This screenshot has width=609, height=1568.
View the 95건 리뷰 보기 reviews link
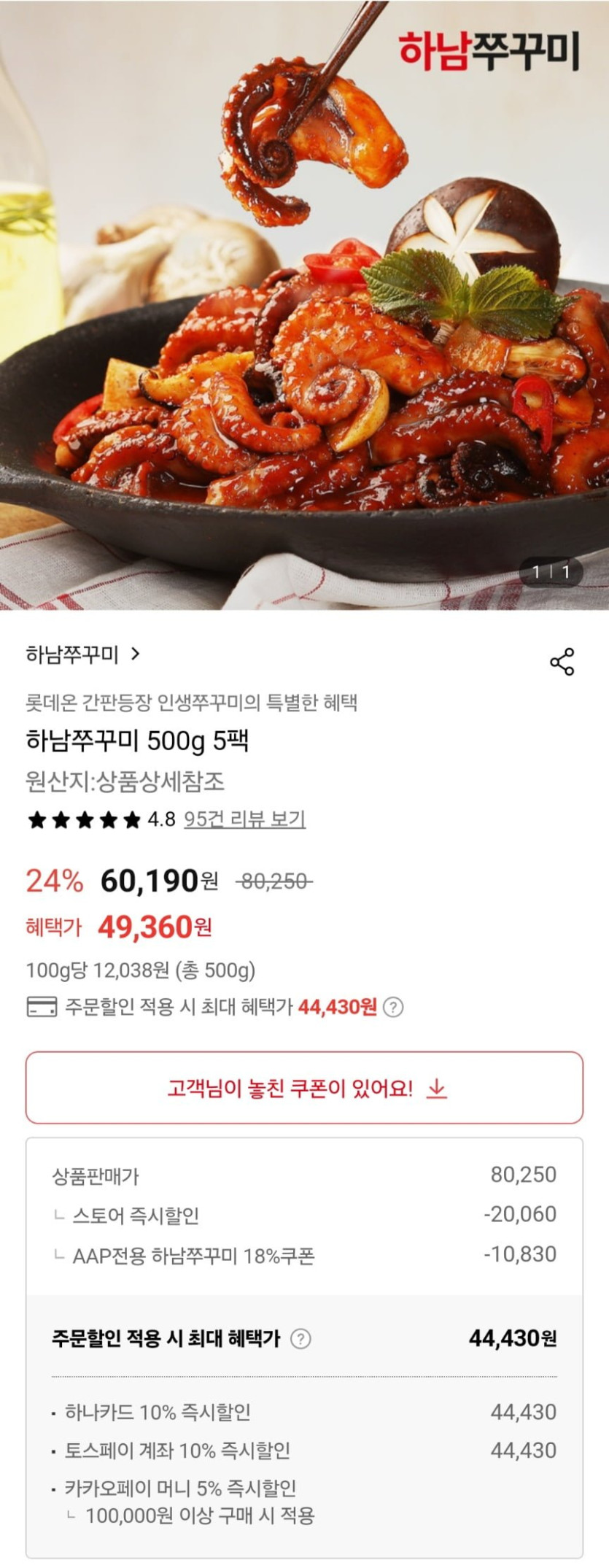tap(244, 819)
